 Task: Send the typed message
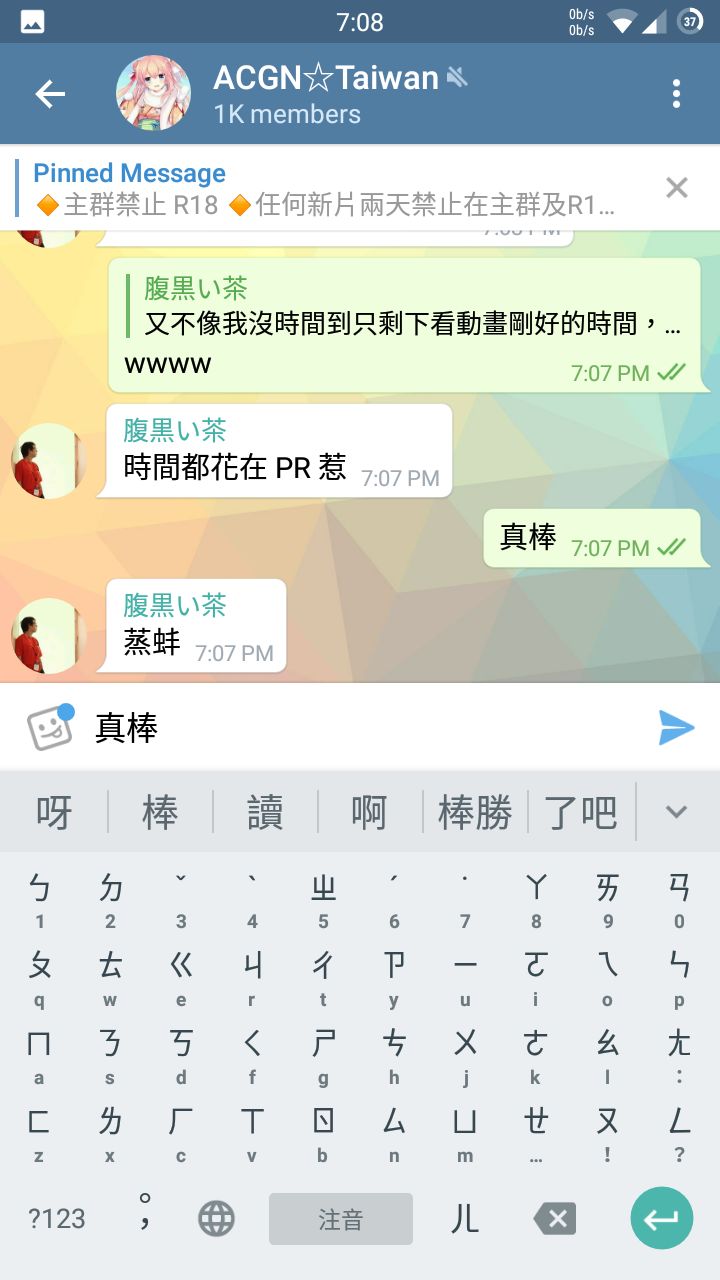pyautogui.click(x=676, y=728)
